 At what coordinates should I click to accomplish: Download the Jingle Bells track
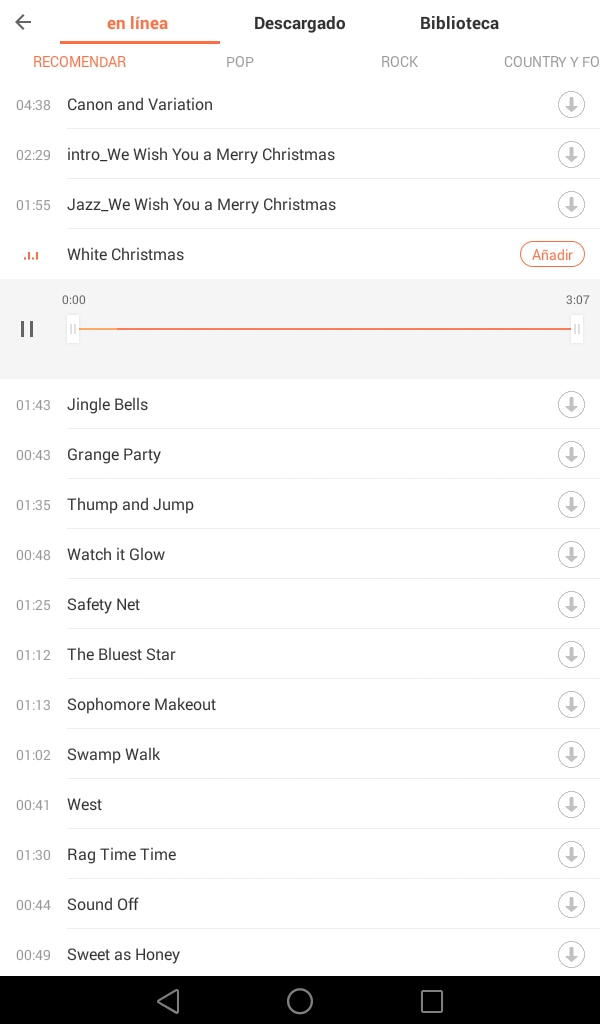click(571, 405)
